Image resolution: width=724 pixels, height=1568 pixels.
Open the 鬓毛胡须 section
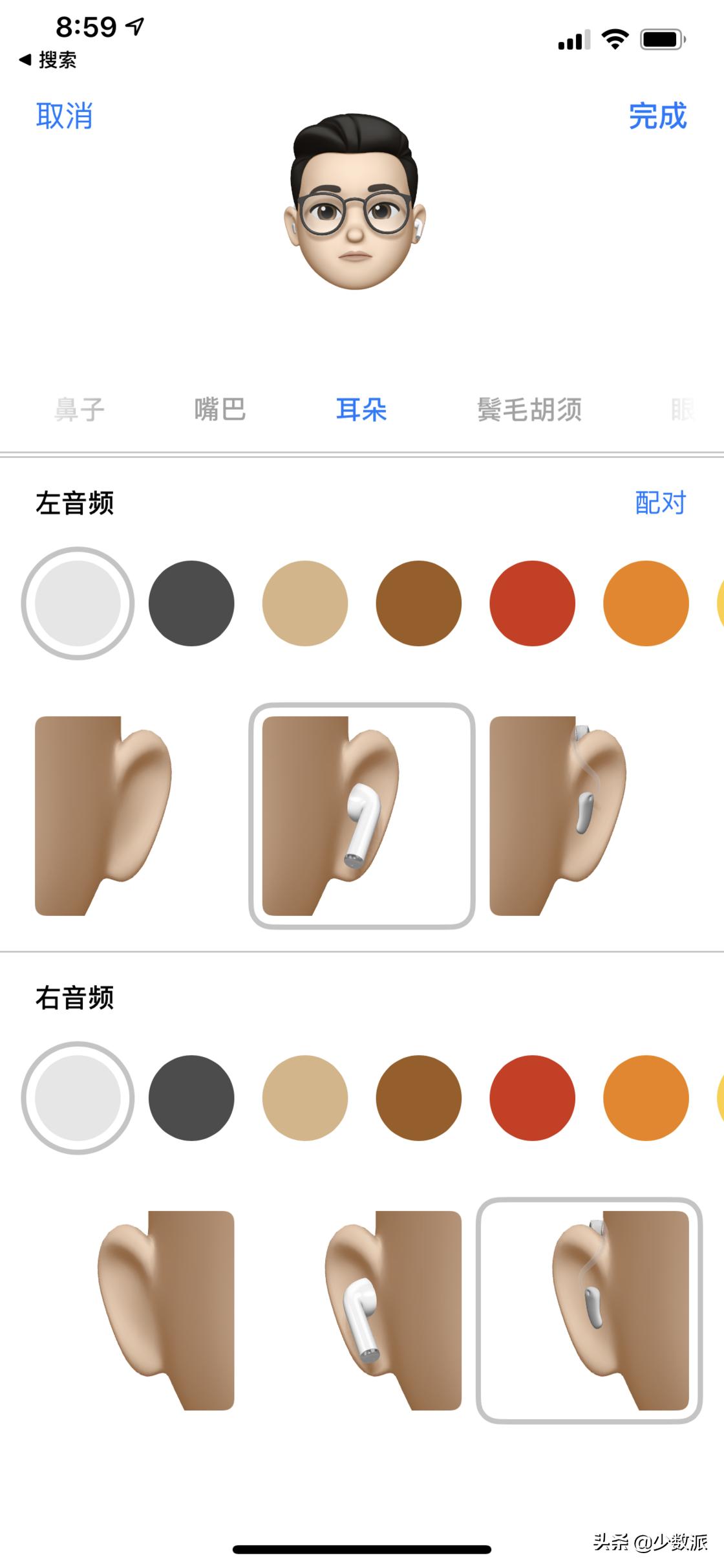coord(530,410)
